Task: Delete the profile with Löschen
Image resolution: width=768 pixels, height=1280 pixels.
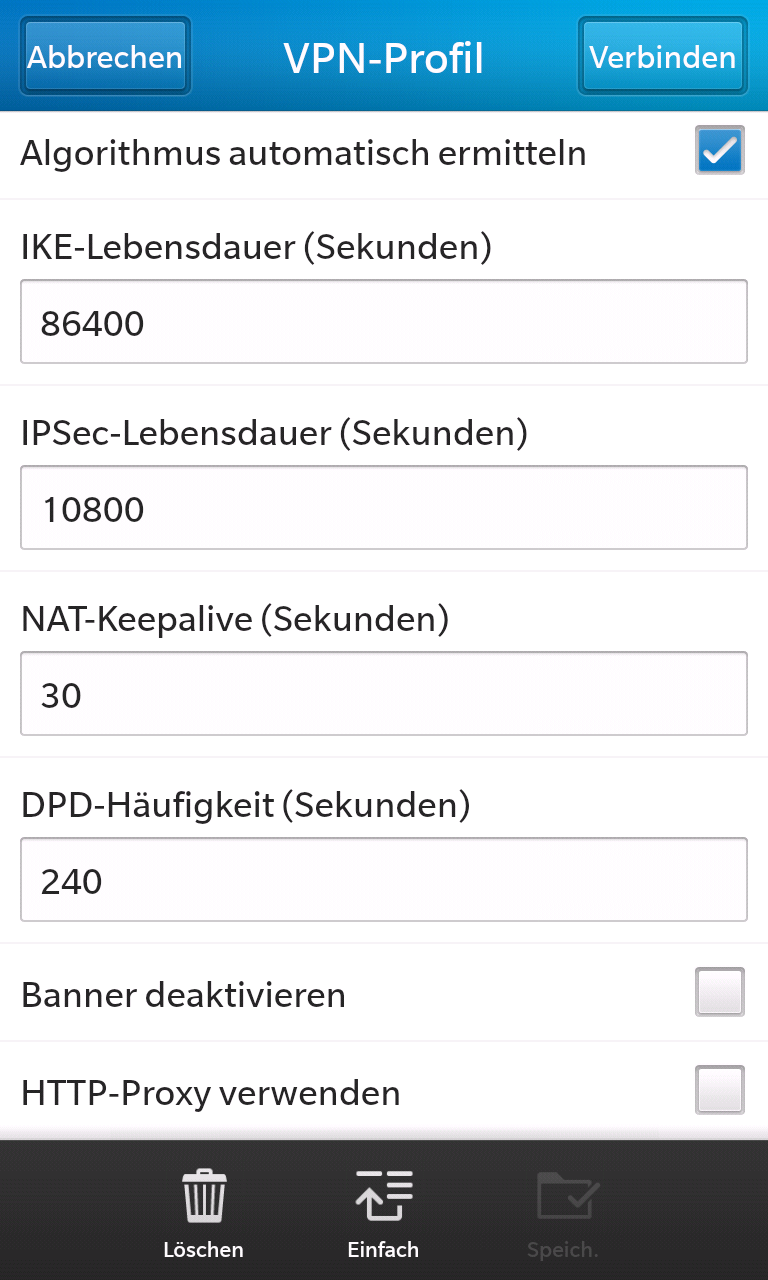Action: coord(204,1212)
